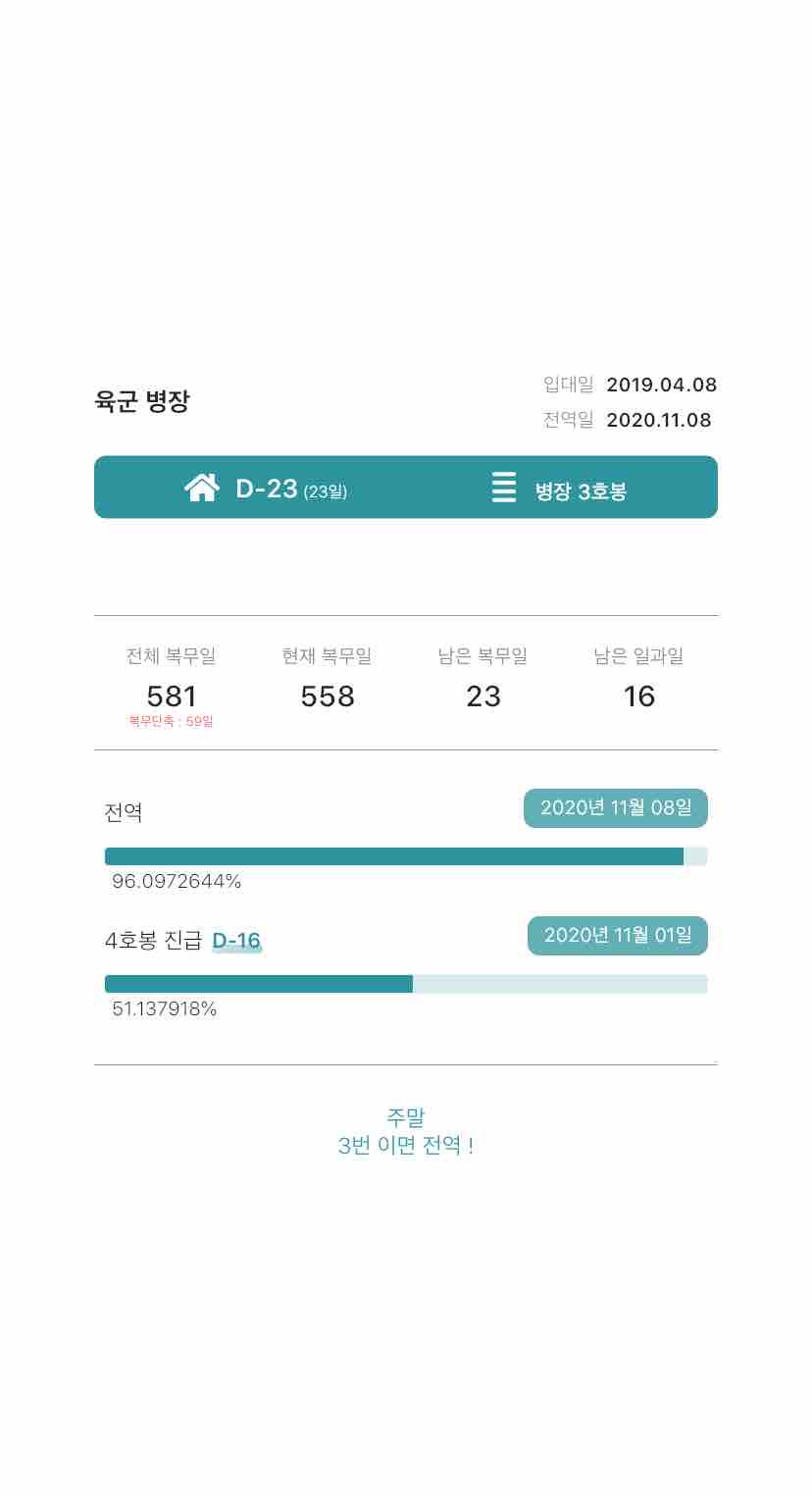
Task: Open the 병장 3호봉 rank section
Action: pyautogui.click(x=559, y=489)
